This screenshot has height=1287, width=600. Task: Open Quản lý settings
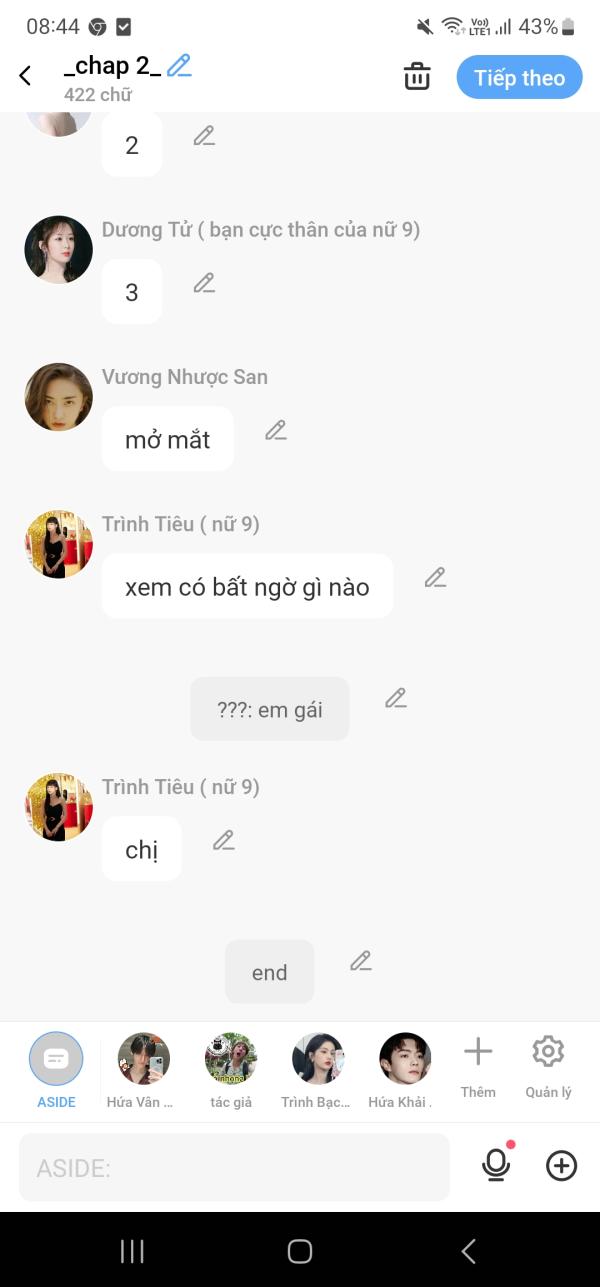pyautogui.click(x=548, y=1067)
